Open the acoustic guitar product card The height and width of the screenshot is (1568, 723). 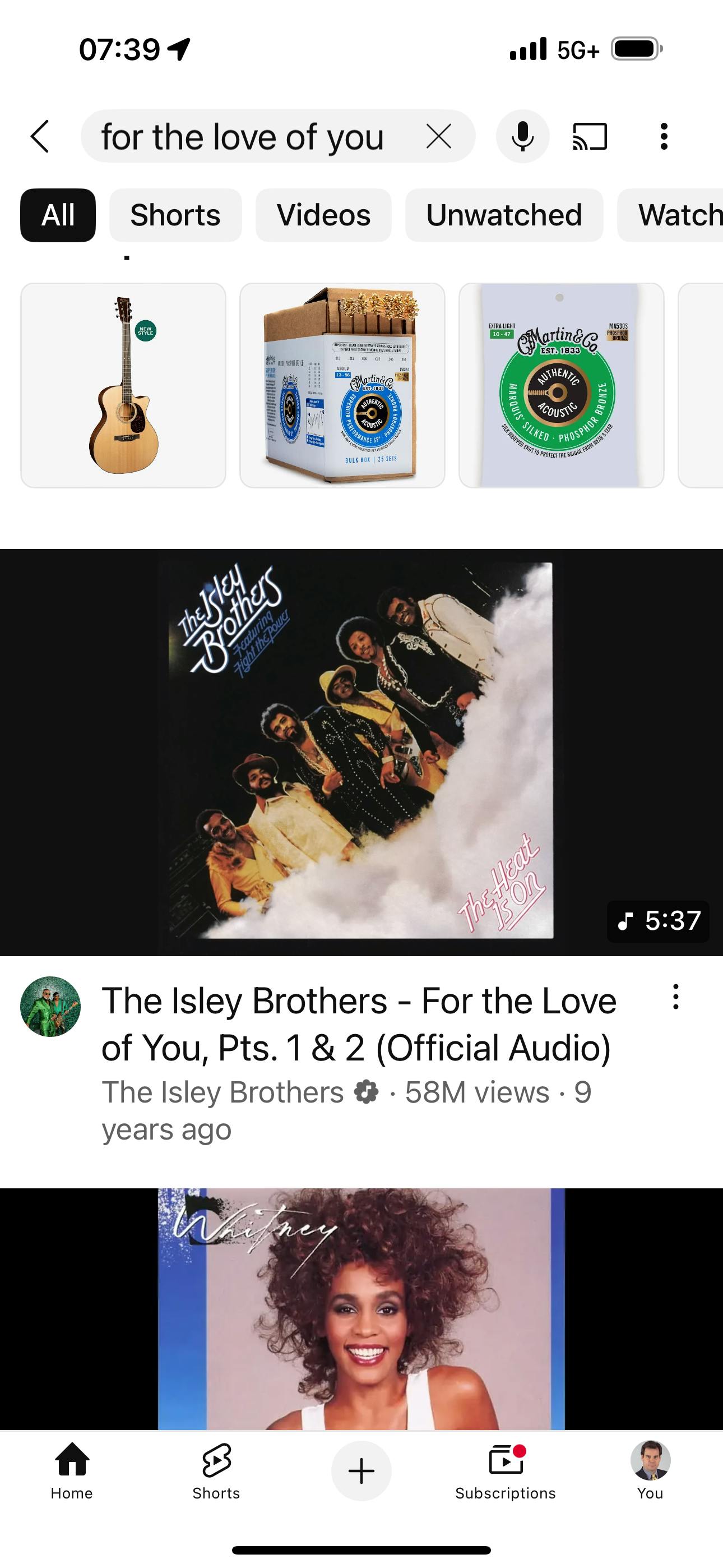click(x=123, y=385)
